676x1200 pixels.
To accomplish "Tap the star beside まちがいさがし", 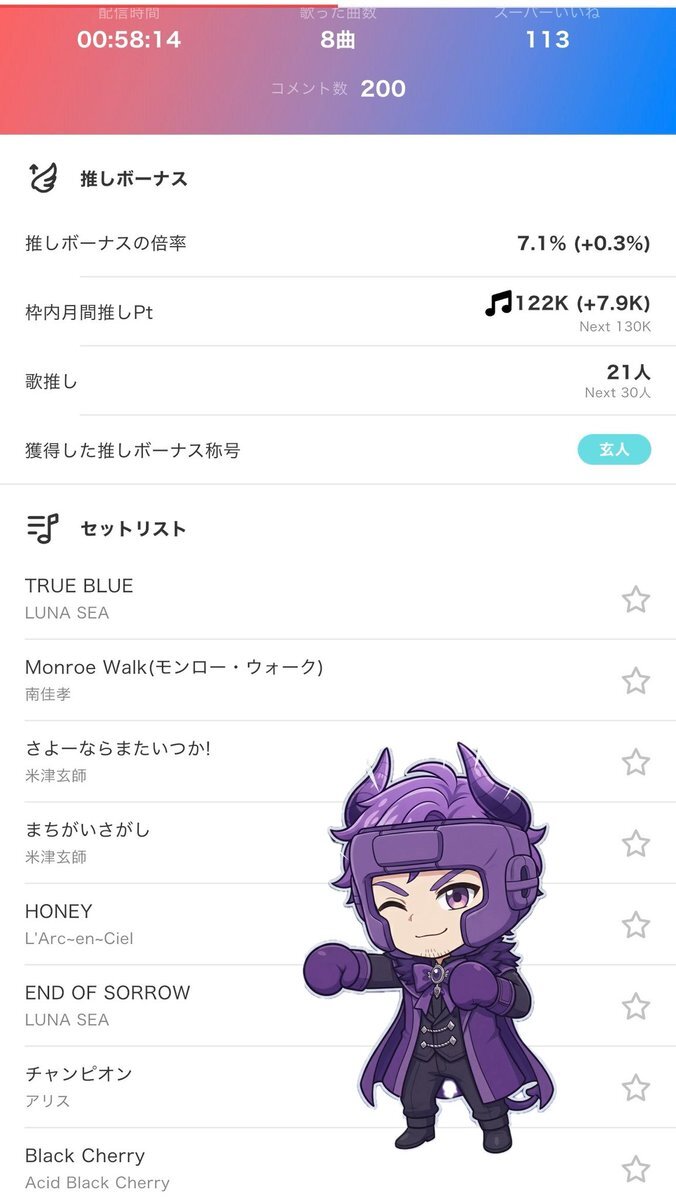I will [636, 843].
